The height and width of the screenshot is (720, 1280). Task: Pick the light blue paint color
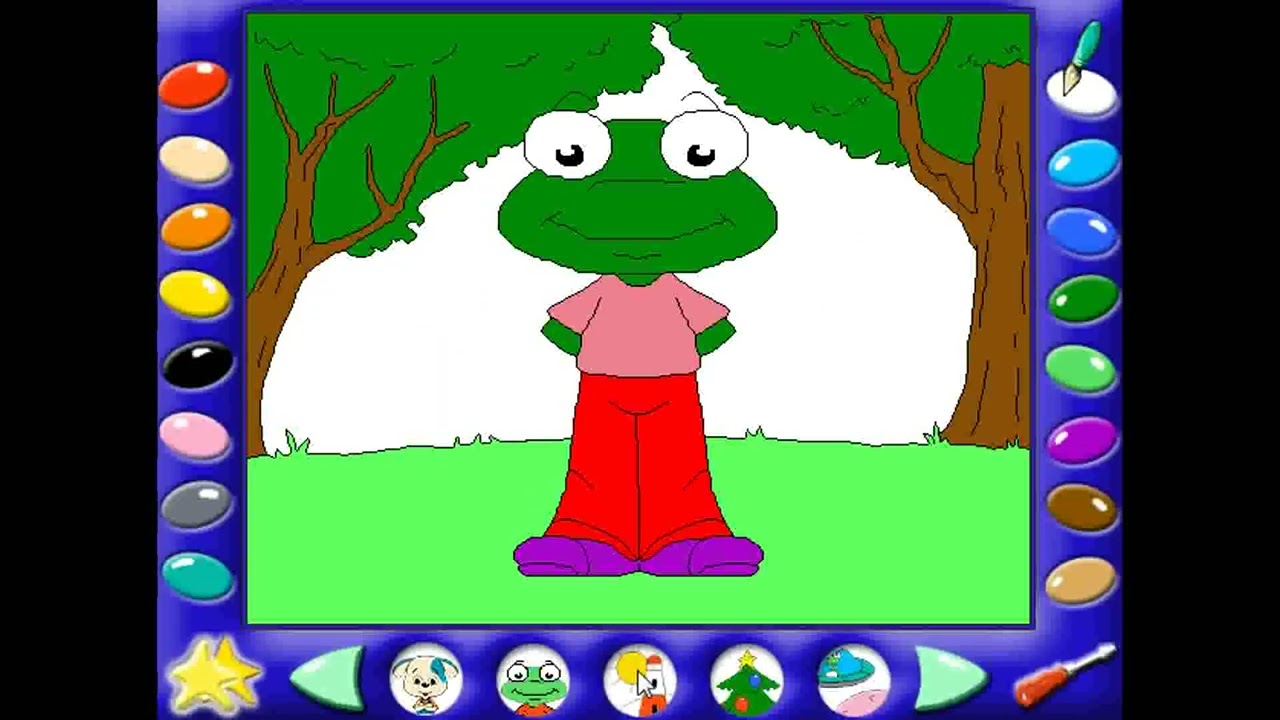click(1083, 162)
